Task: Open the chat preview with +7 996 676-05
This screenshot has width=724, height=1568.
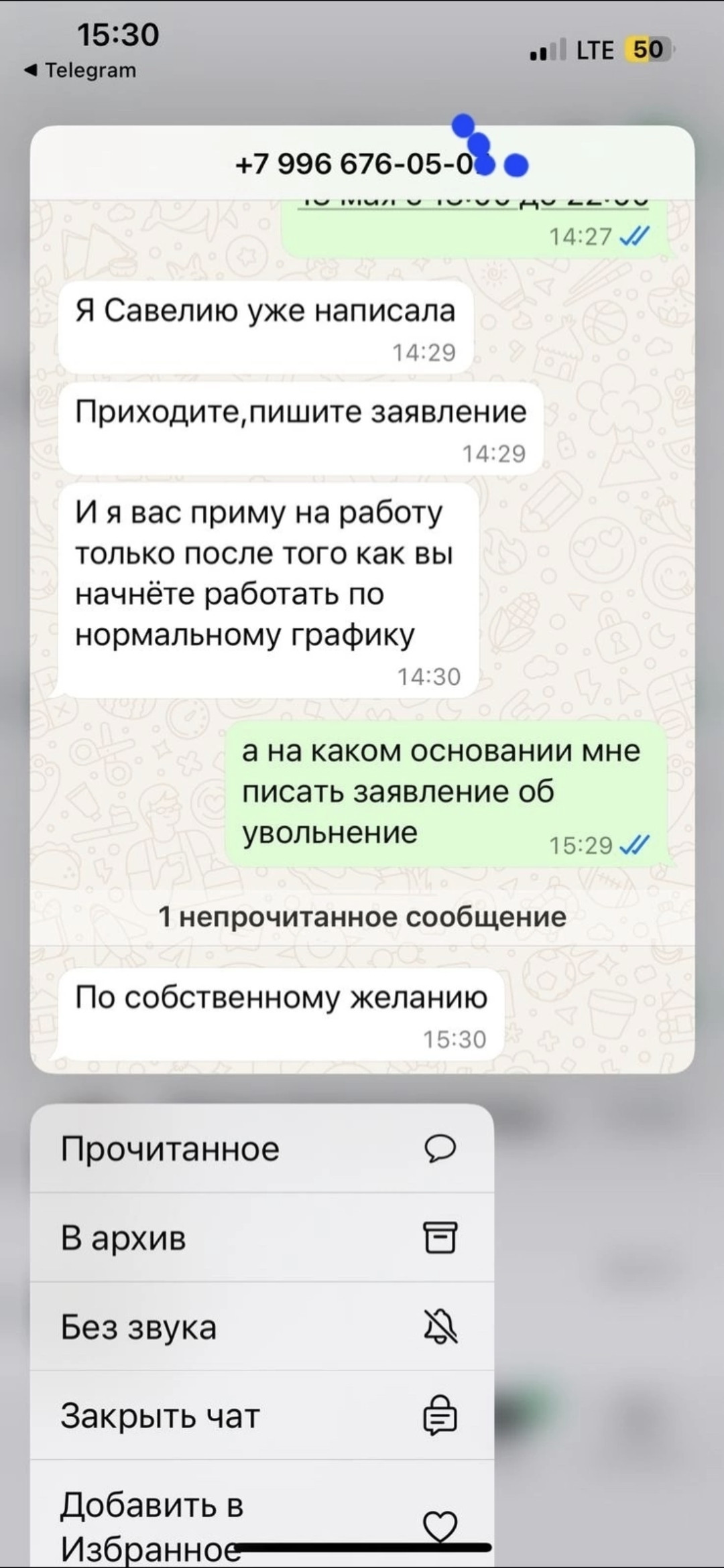Action: [x=362, y=599]
